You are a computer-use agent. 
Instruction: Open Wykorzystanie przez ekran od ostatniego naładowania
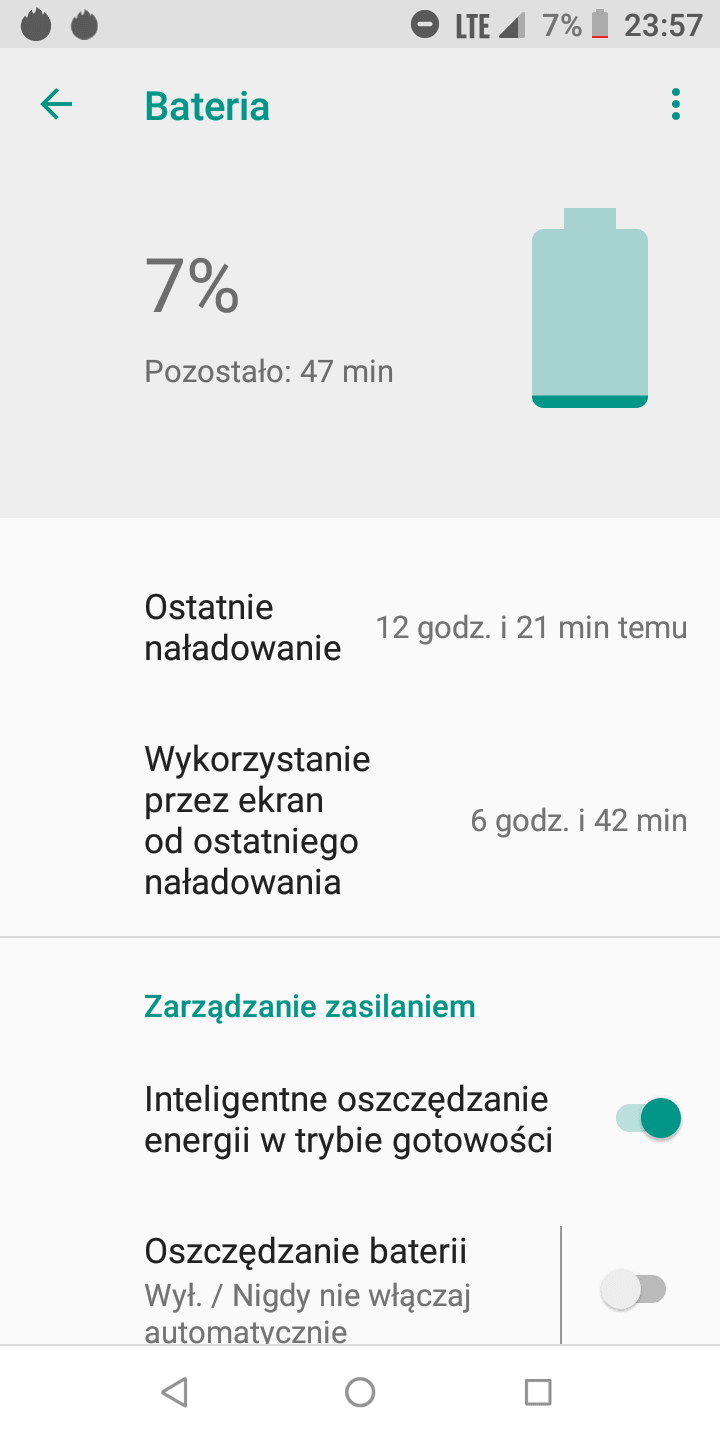[360, 821]
